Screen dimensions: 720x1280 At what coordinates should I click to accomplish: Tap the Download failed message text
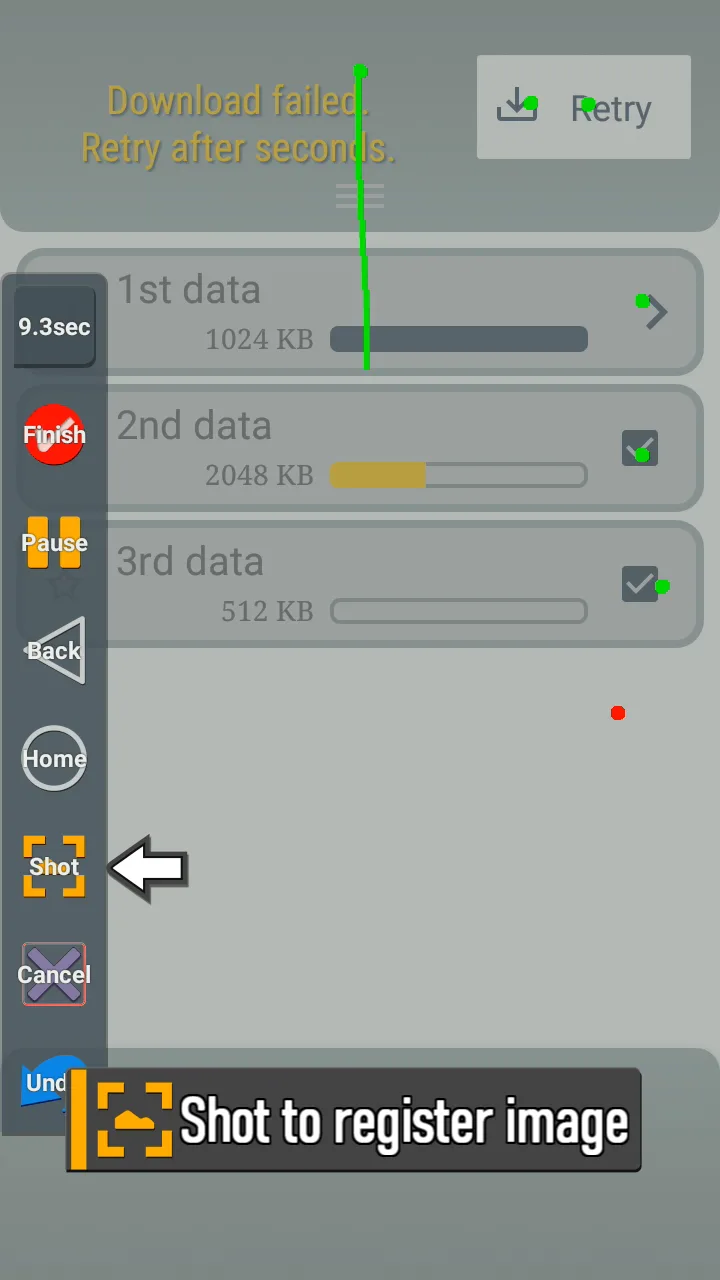pos(237,123)
